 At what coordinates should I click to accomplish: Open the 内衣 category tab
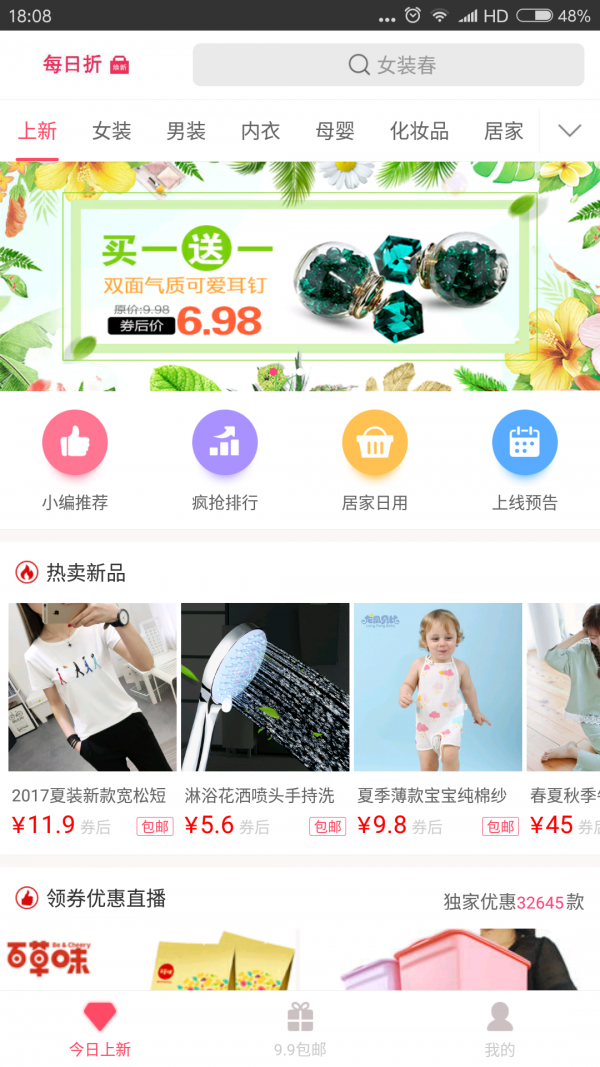point(260,131)
